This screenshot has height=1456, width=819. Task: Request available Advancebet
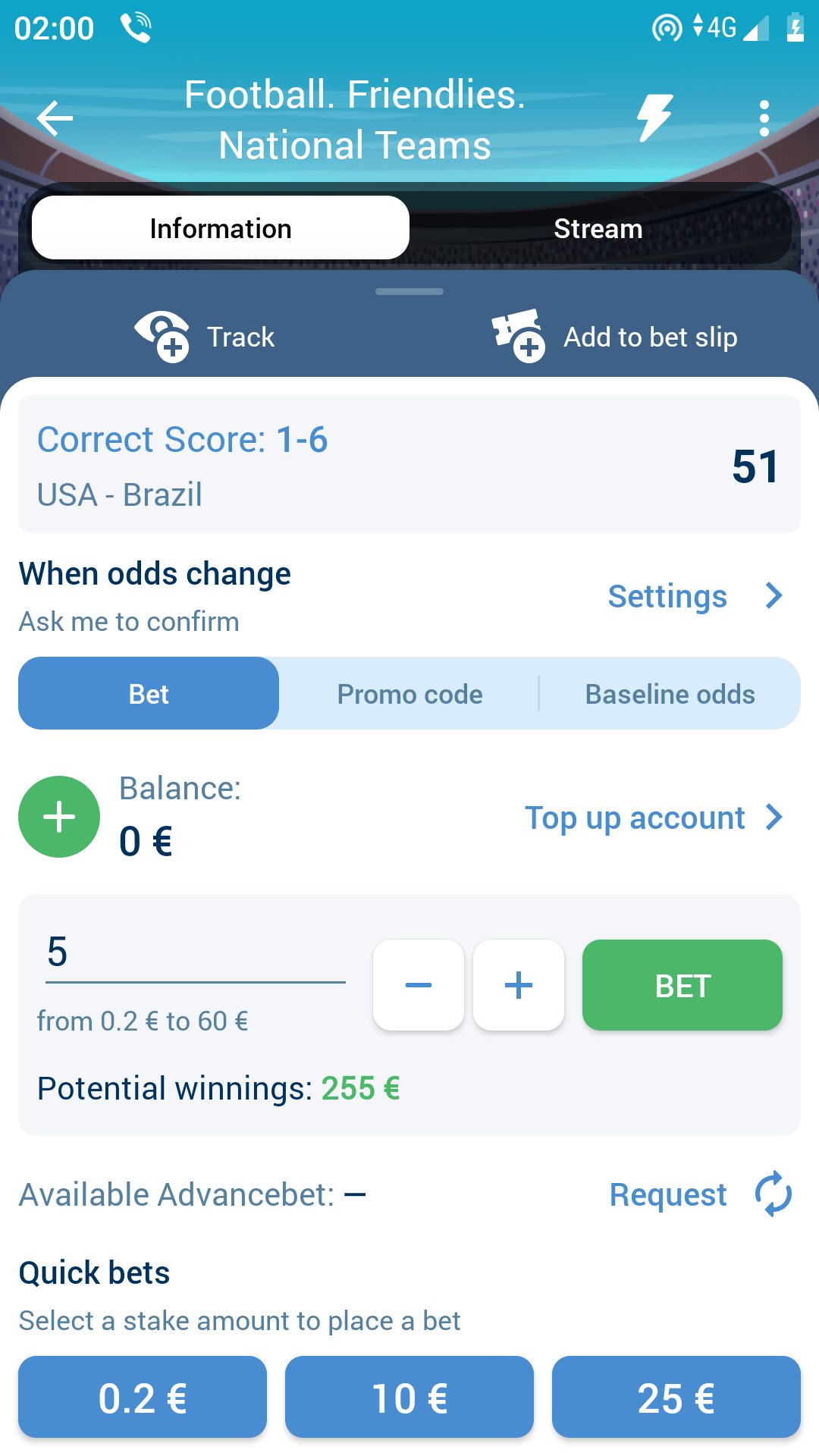point(699,1194)
